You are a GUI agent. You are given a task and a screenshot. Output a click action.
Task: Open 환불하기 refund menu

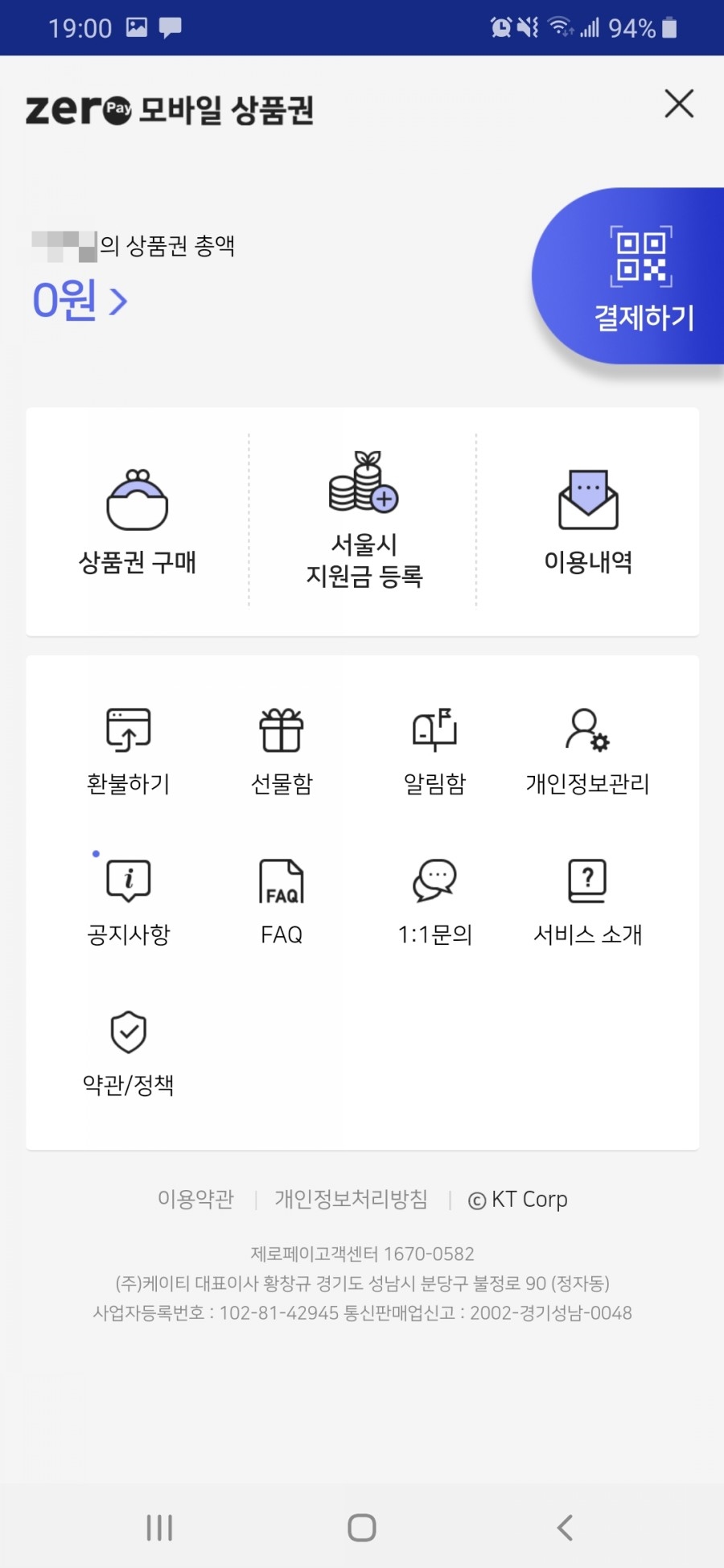(129, 751)
